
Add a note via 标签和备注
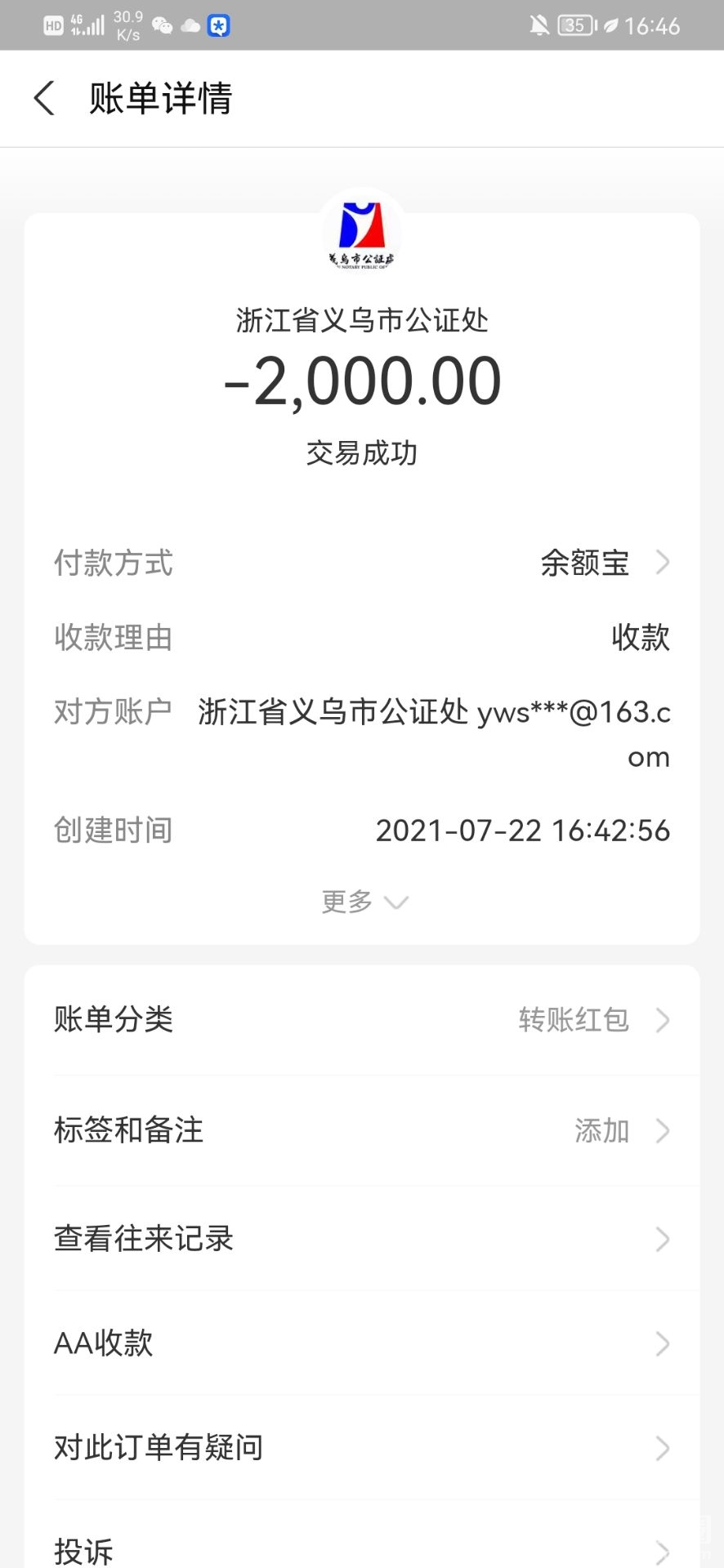tap(362, 1131)
